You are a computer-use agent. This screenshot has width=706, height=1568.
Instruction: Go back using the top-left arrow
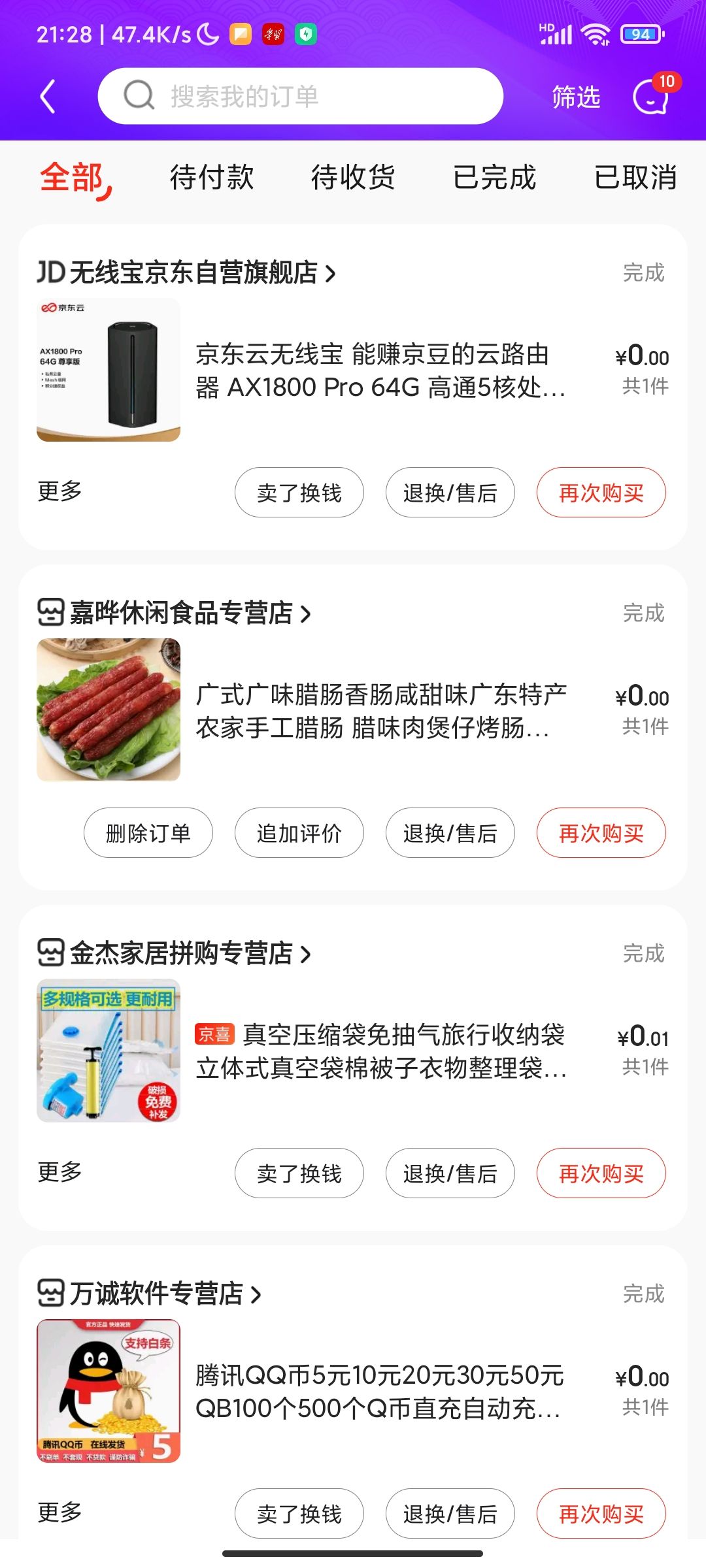tap(48, 97)
